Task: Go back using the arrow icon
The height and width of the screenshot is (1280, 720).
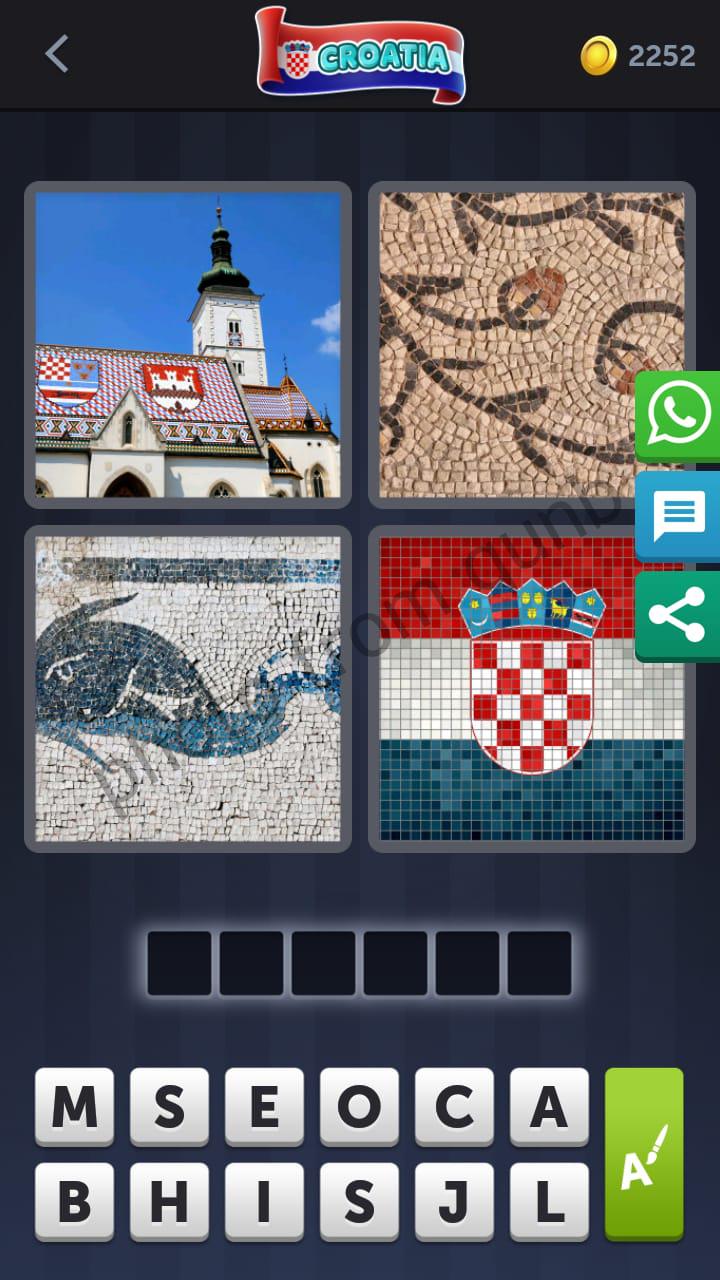Action: pos(57,54)
